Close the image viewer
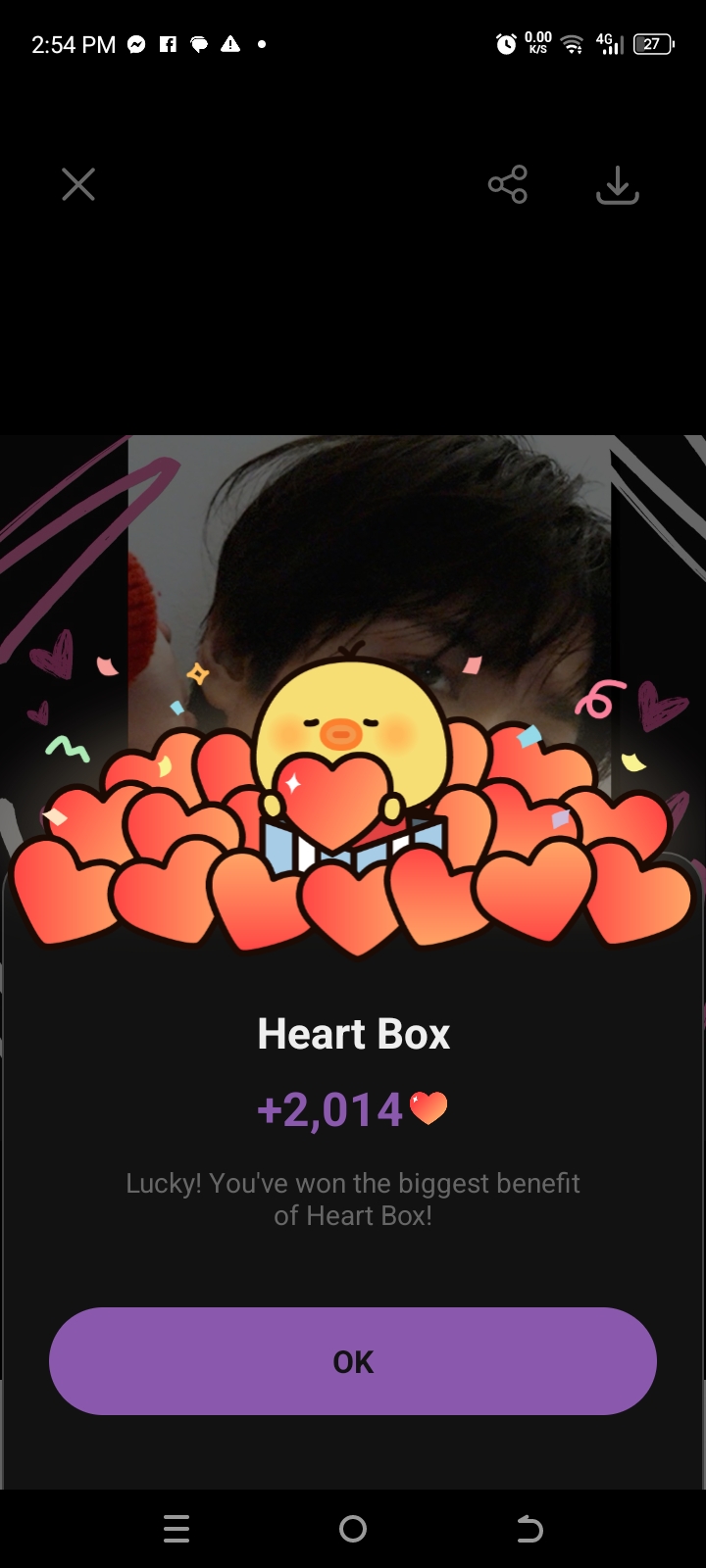The image size is (706, 1568). (x=78, y=184)
